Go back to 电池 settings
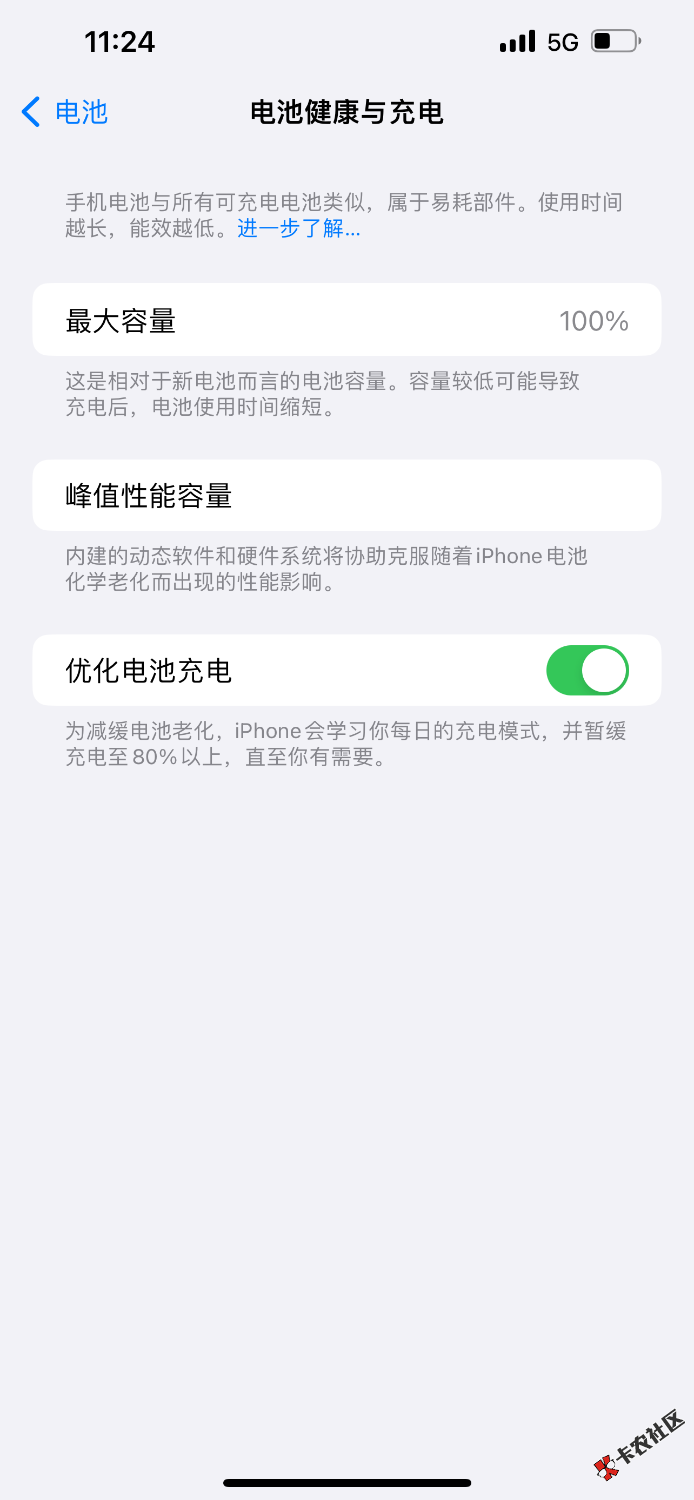This screenshot has height=1500, width=694. [65, 112]
